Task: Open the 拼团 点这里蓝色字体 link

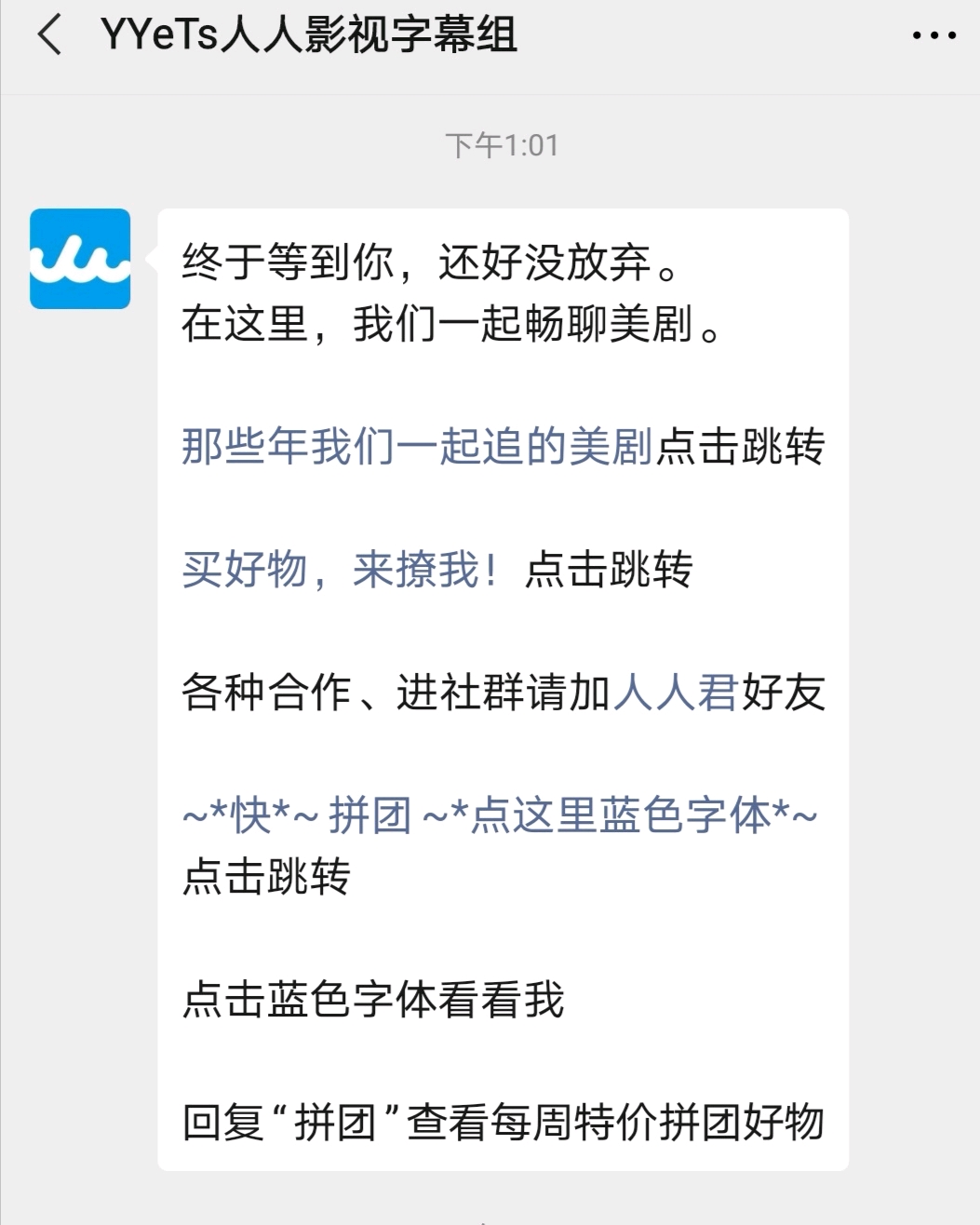Action: coord(499,816)
